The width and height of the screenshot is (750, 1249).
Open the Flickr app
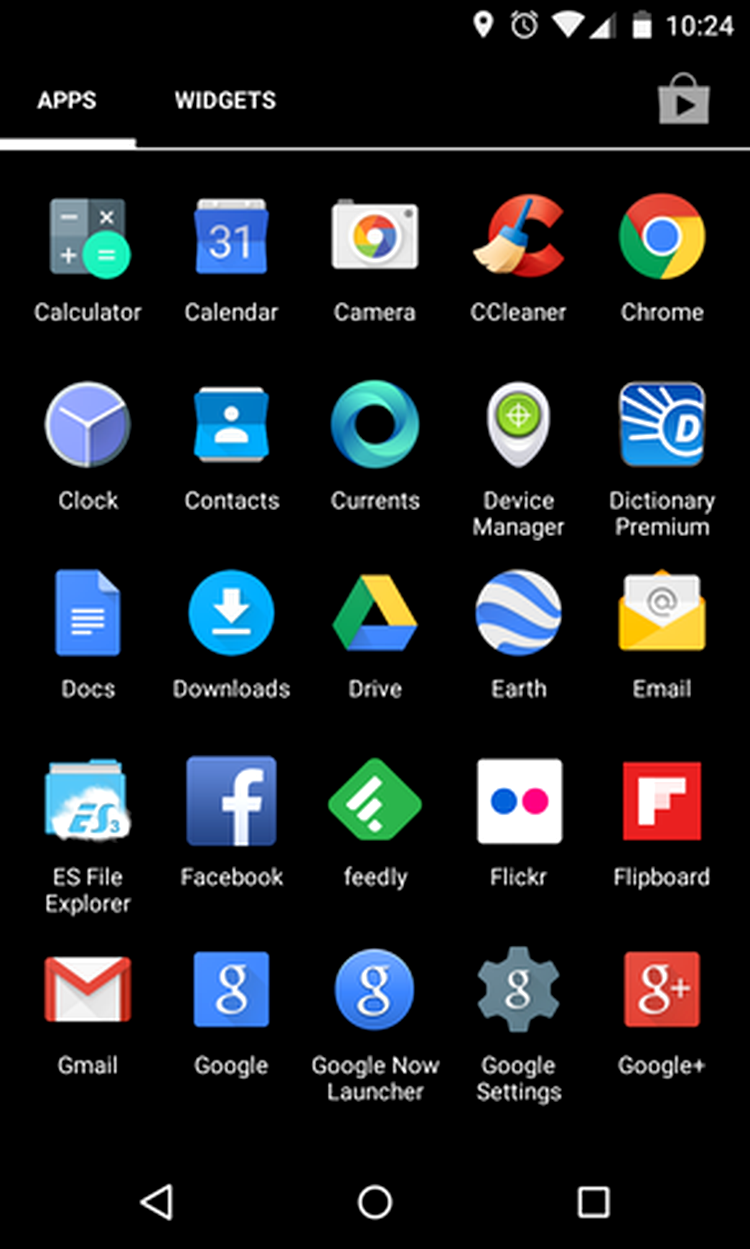point(518,801)
